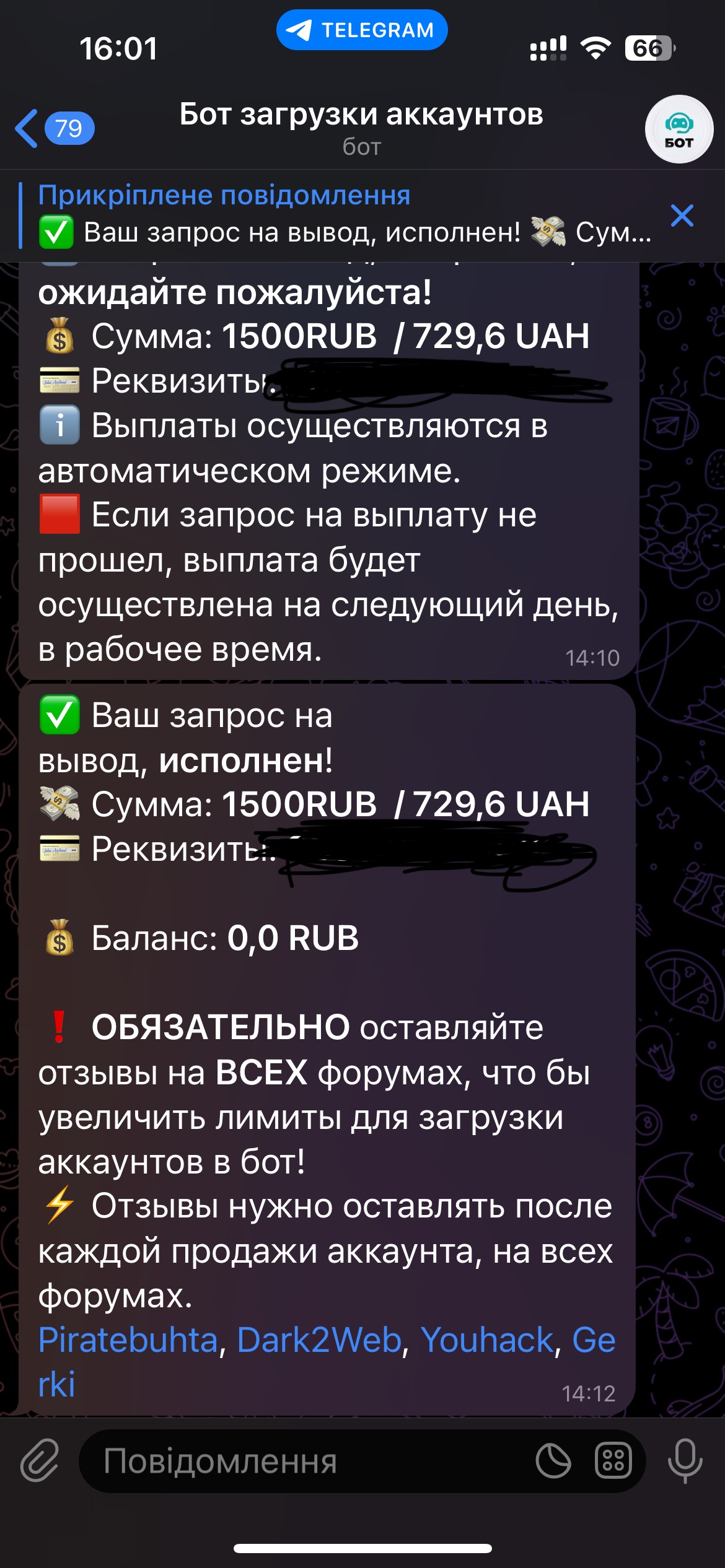Open the Youhack forum link
Screen dimensions: 725x1568
tap(486, 1341)
